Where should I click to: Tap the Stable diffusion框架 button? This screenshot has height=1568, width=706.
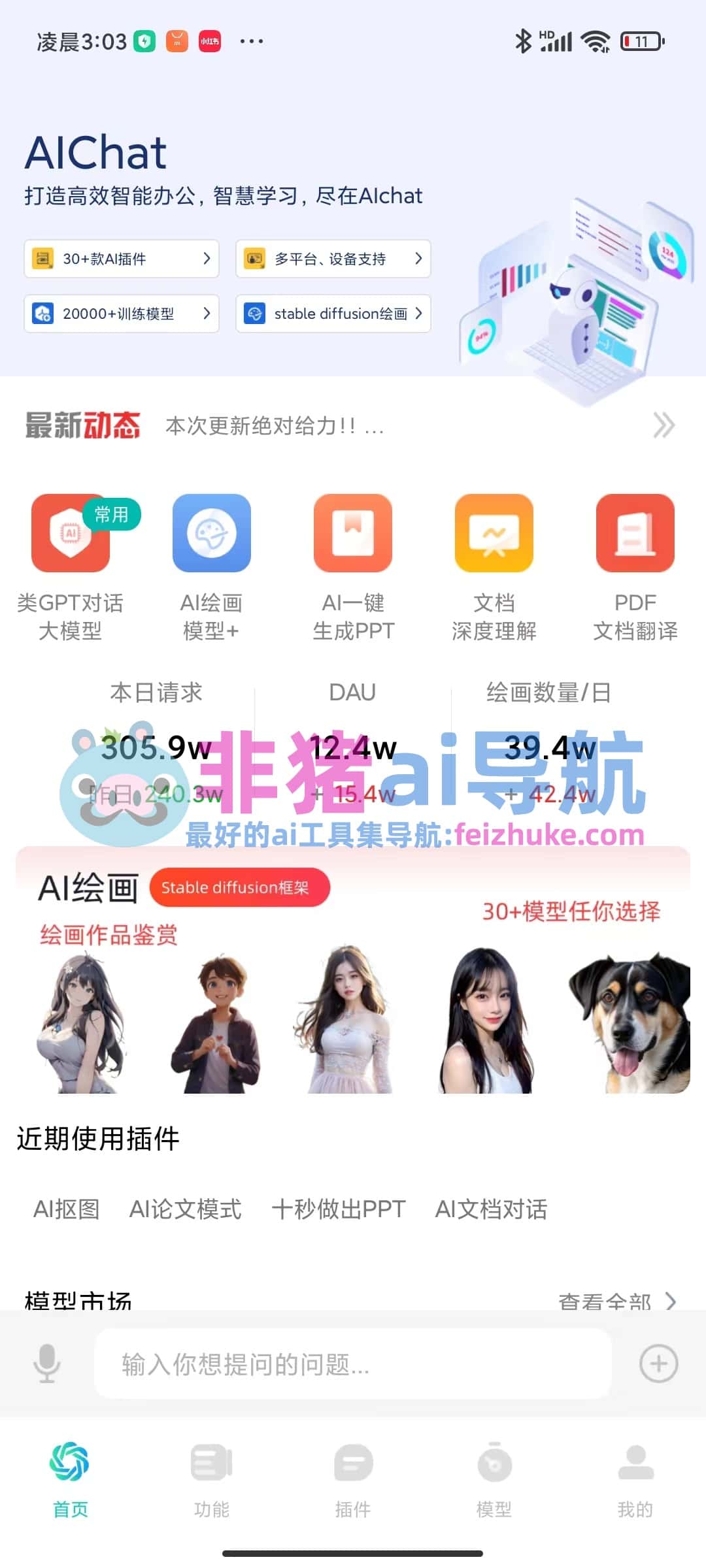tap(239, 887)
